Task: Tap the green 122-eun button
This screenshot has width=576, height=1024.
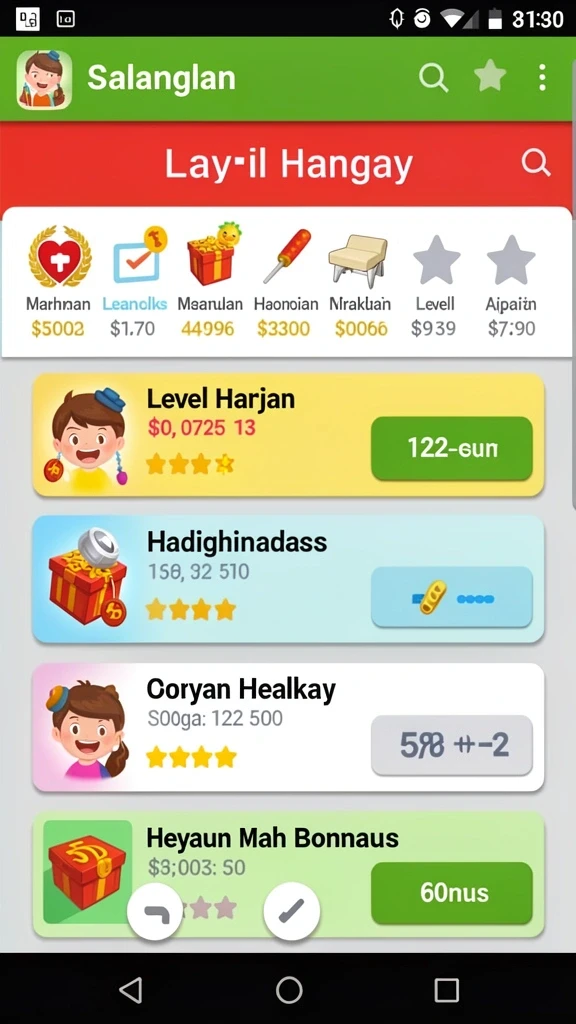Action: [x=452, y=449]
